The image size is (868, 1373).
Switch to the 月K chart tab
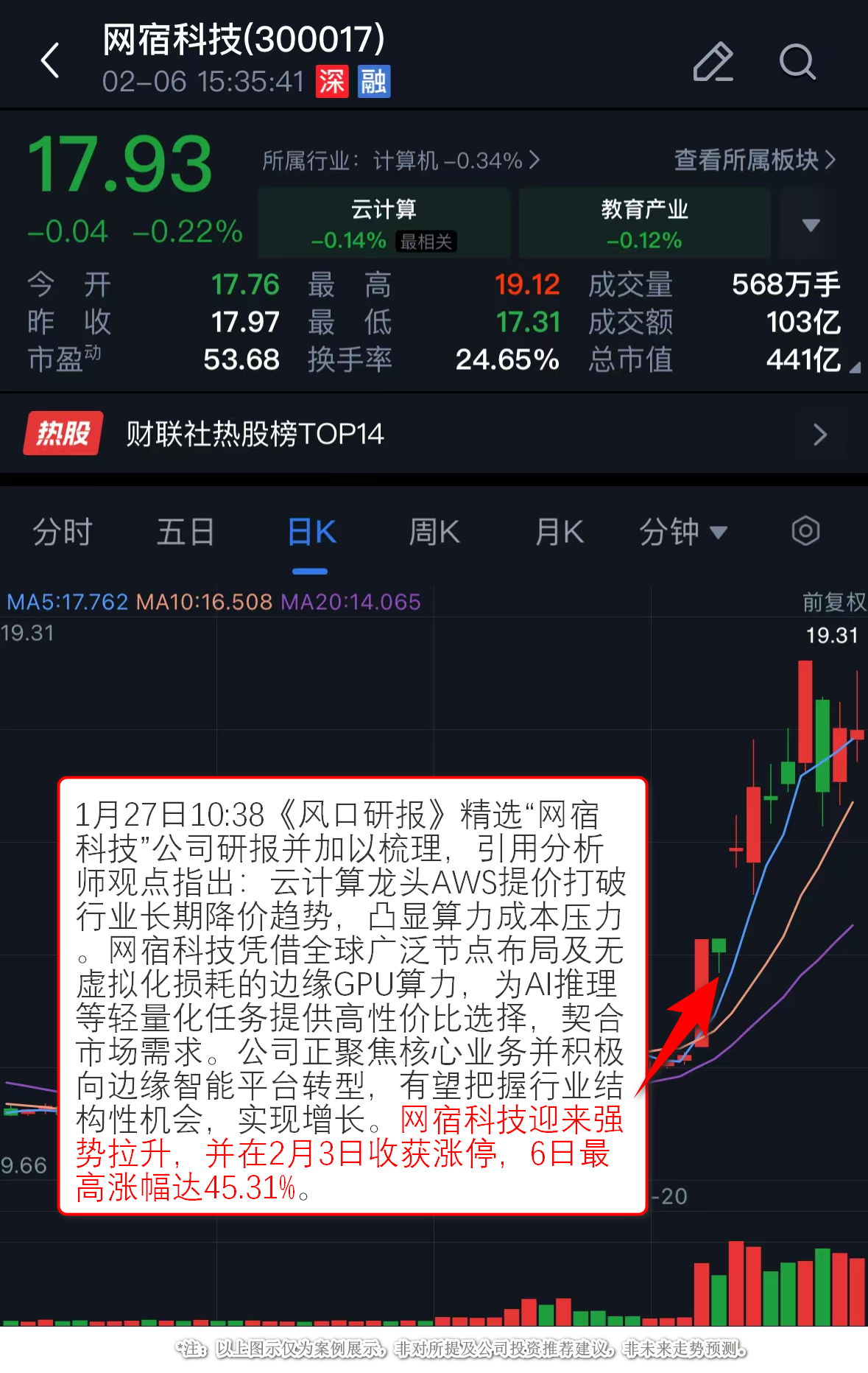click(x=560, y=532)
